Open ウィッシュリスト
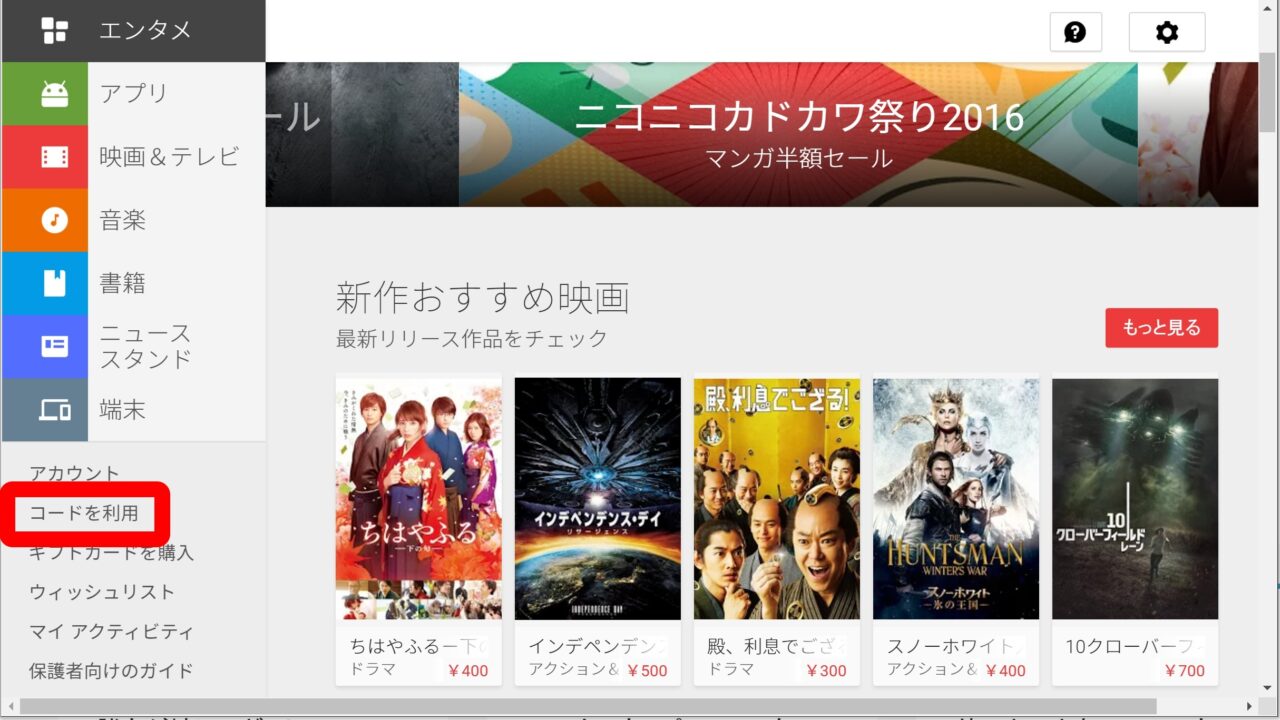The width and height of the screenshot is (1280, 720). 101,592
